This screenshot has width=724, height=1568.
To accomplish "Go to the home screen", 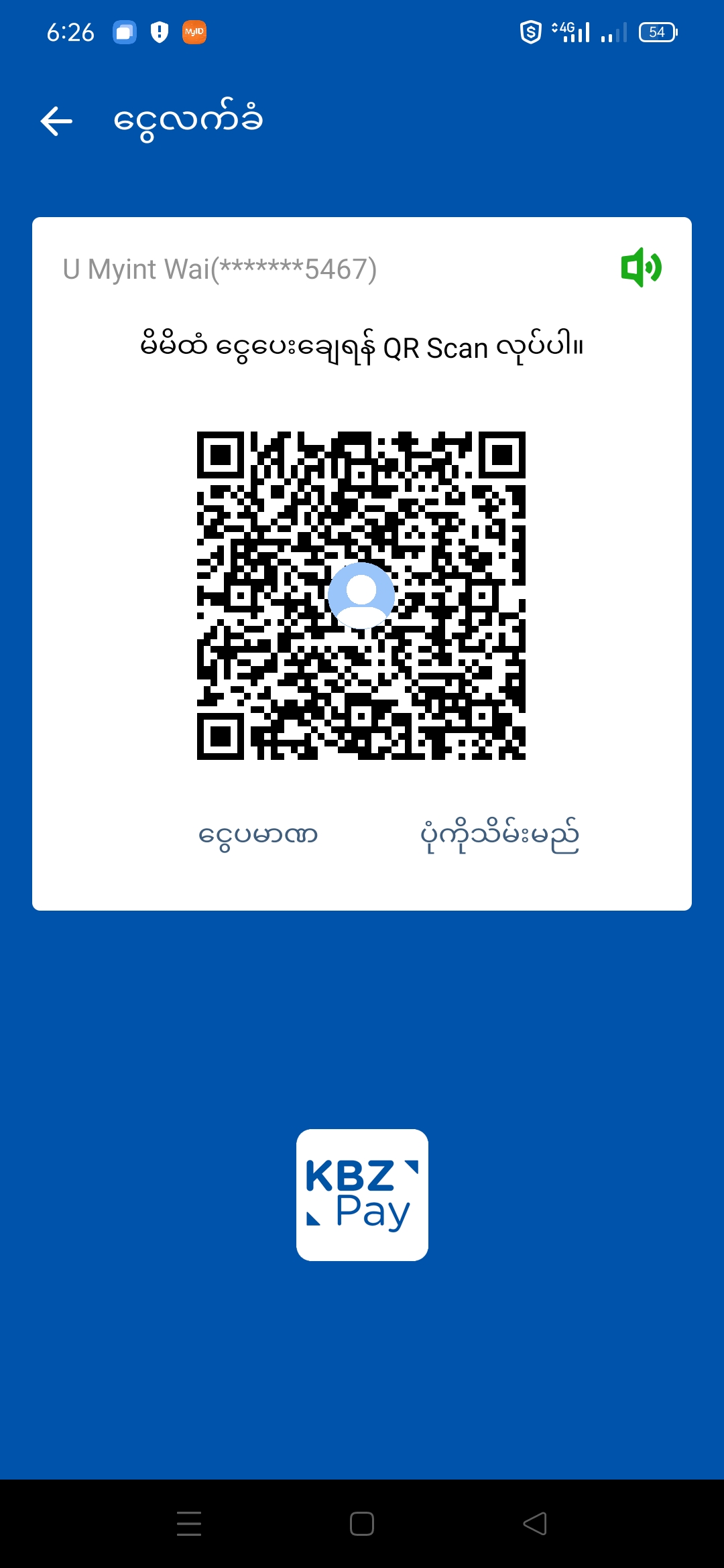I will click(362, 1523).
